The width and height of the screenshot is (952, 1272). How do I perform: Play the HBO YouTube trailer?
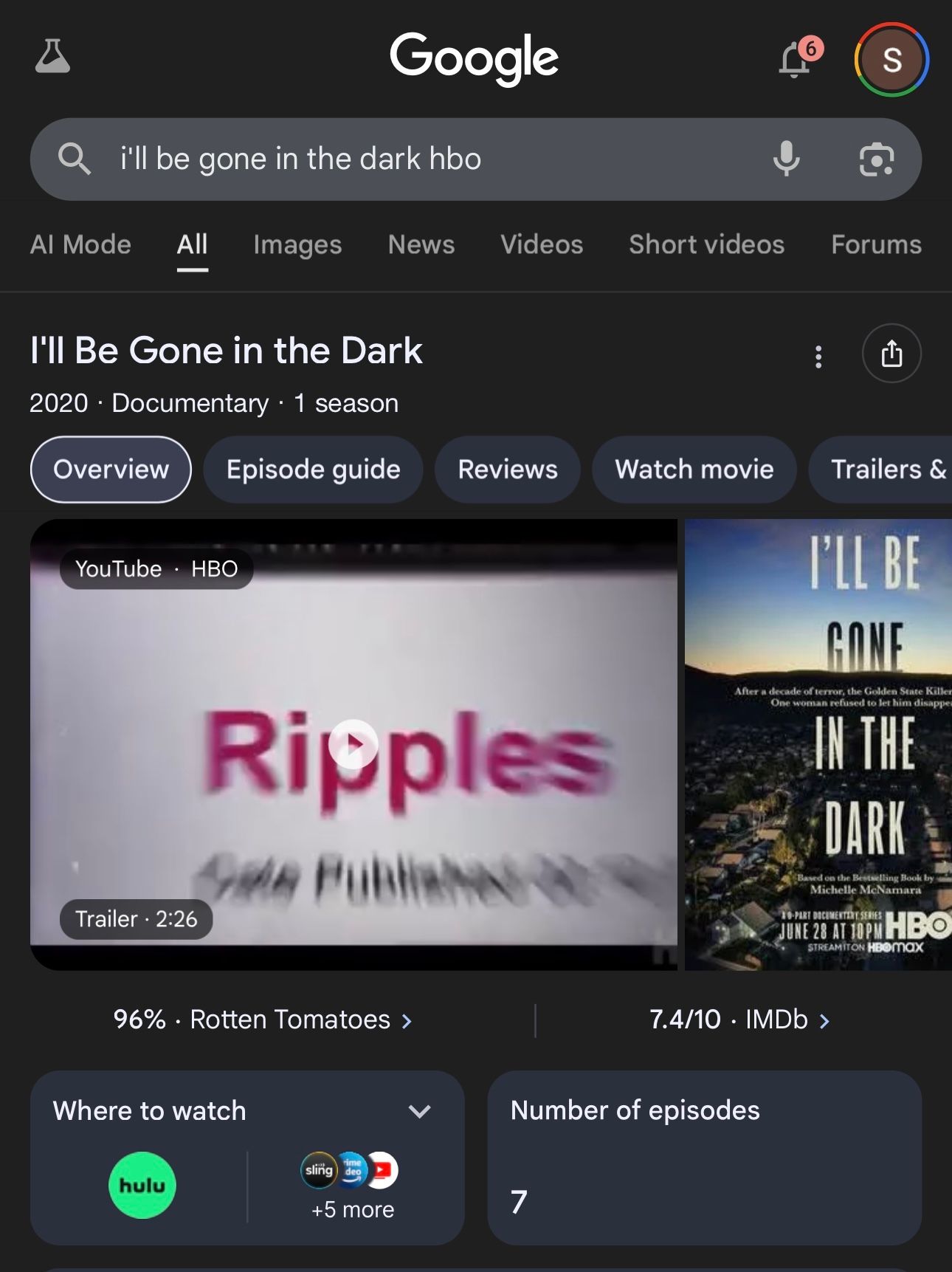353,744
